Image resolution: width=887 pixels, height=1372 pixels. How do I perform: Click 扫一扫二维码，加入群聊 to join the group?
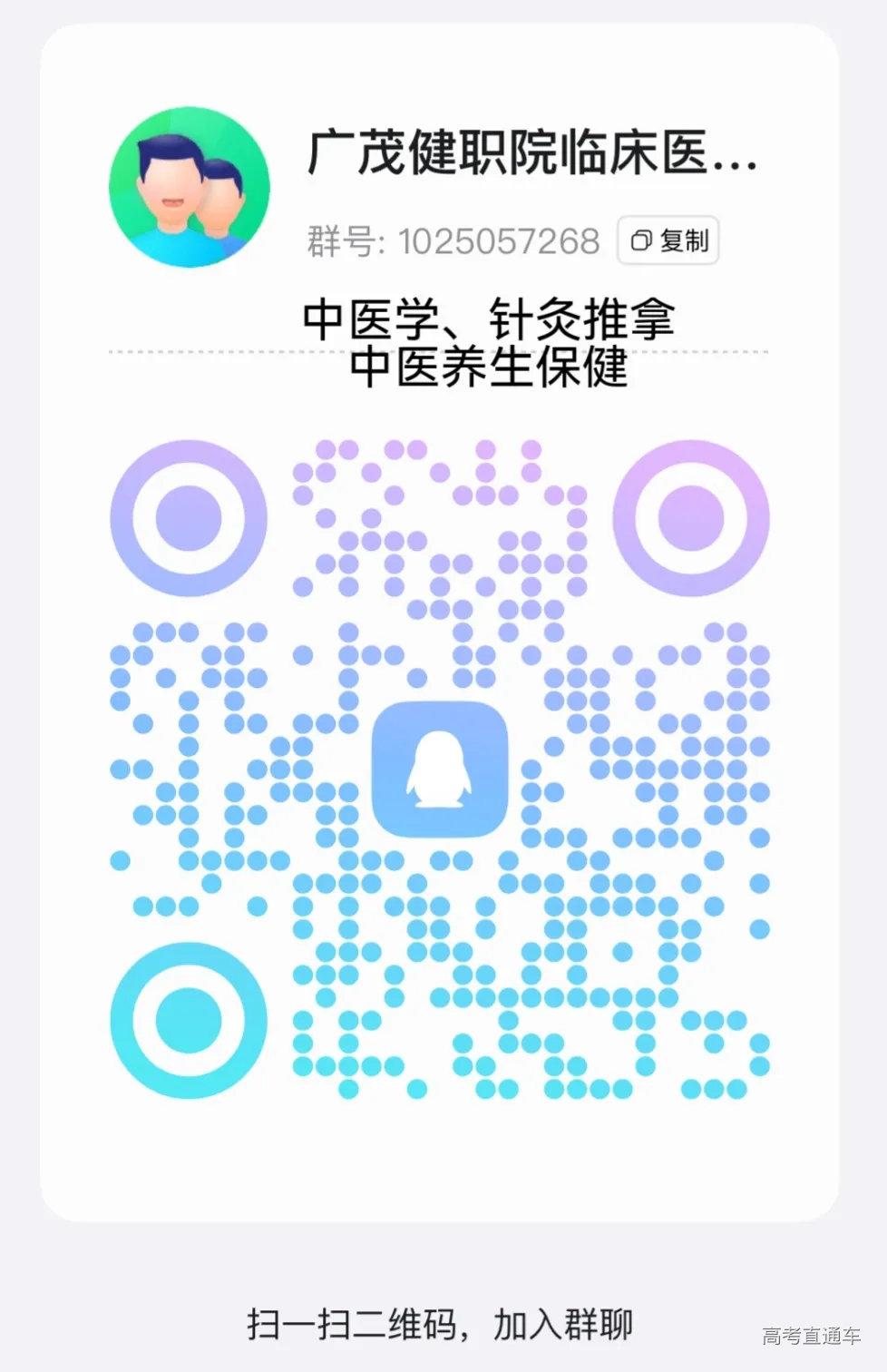pos(443,1324)
